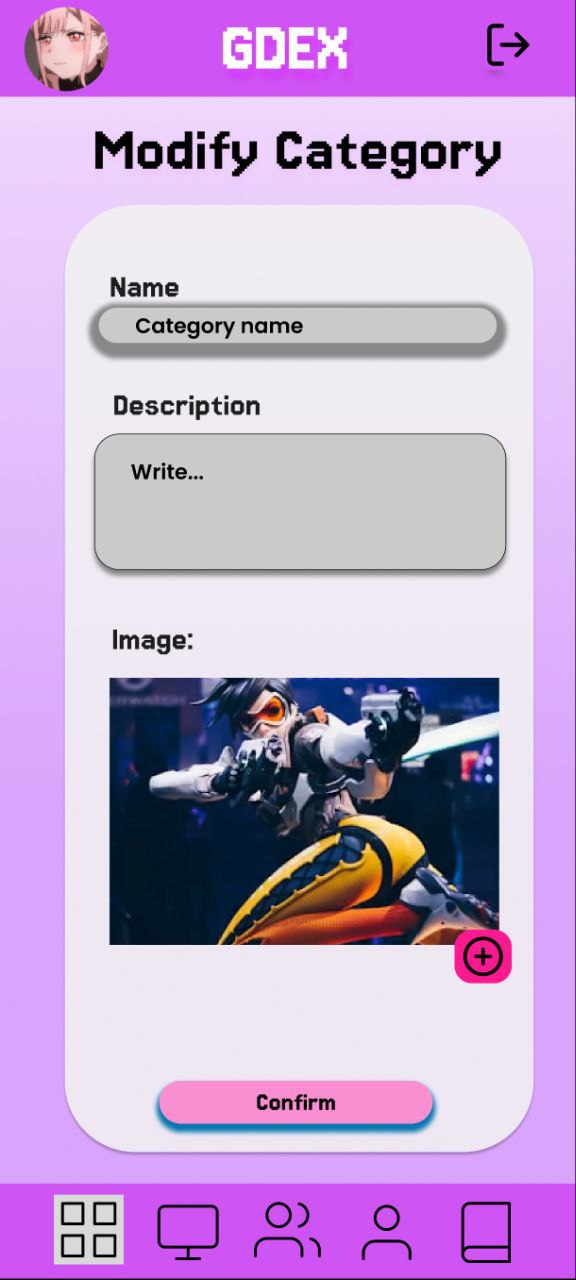Open the book tab in bottom navigation
Viewport: 576px width, 1280px height.
click(x=486, y=1232)
